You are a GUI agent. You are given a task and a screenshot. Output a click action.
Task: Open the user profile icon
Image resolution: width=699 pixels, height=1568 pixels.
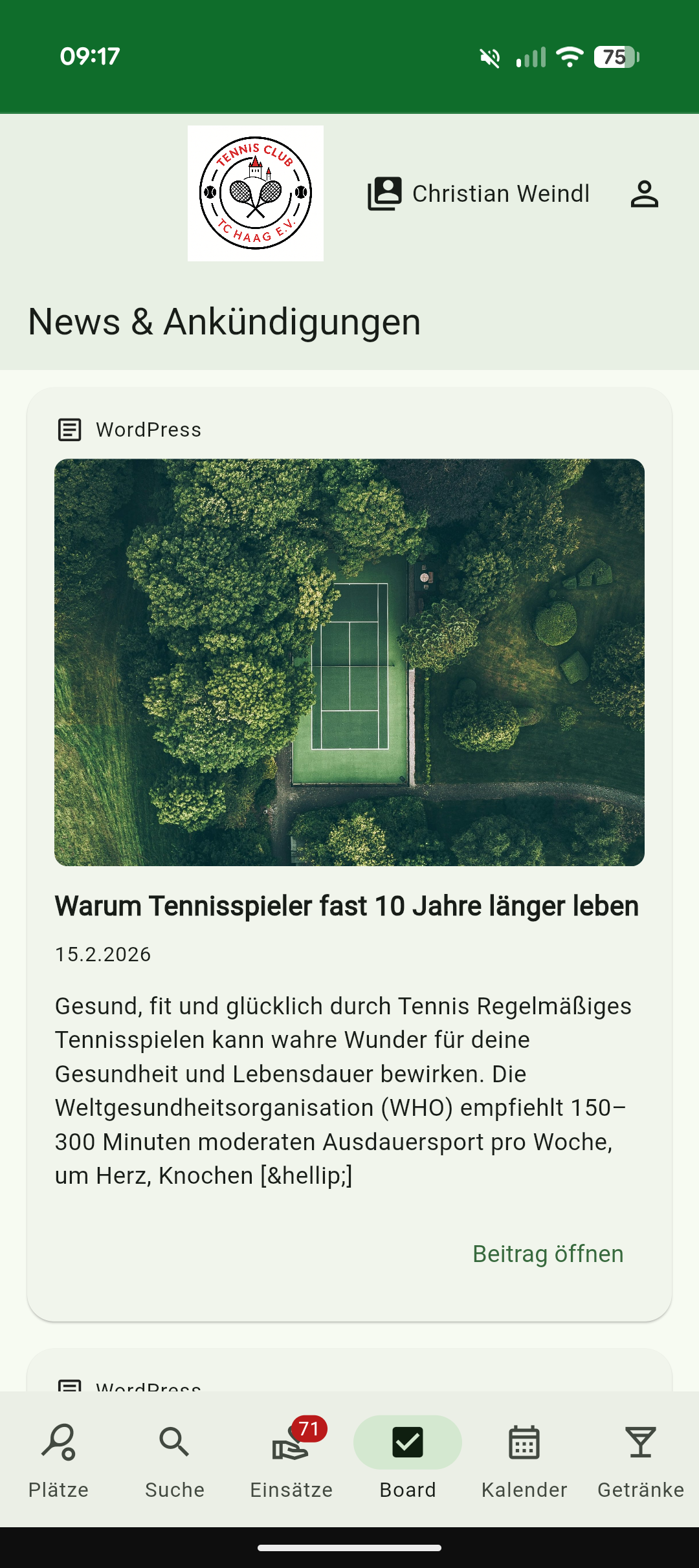pos(644,194)
